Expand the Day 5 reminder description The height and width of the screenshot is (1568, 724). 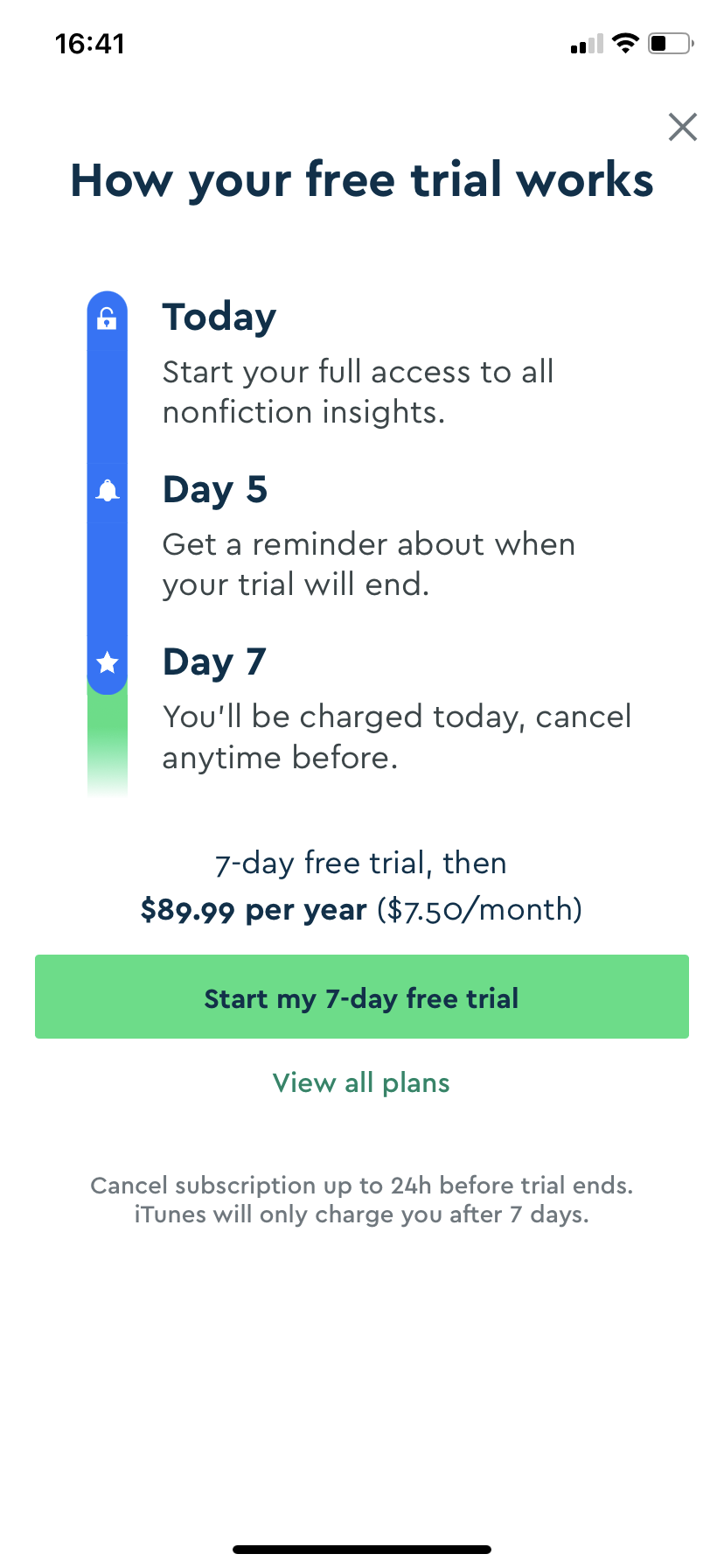pyautogui.click(x=368, y=563)
